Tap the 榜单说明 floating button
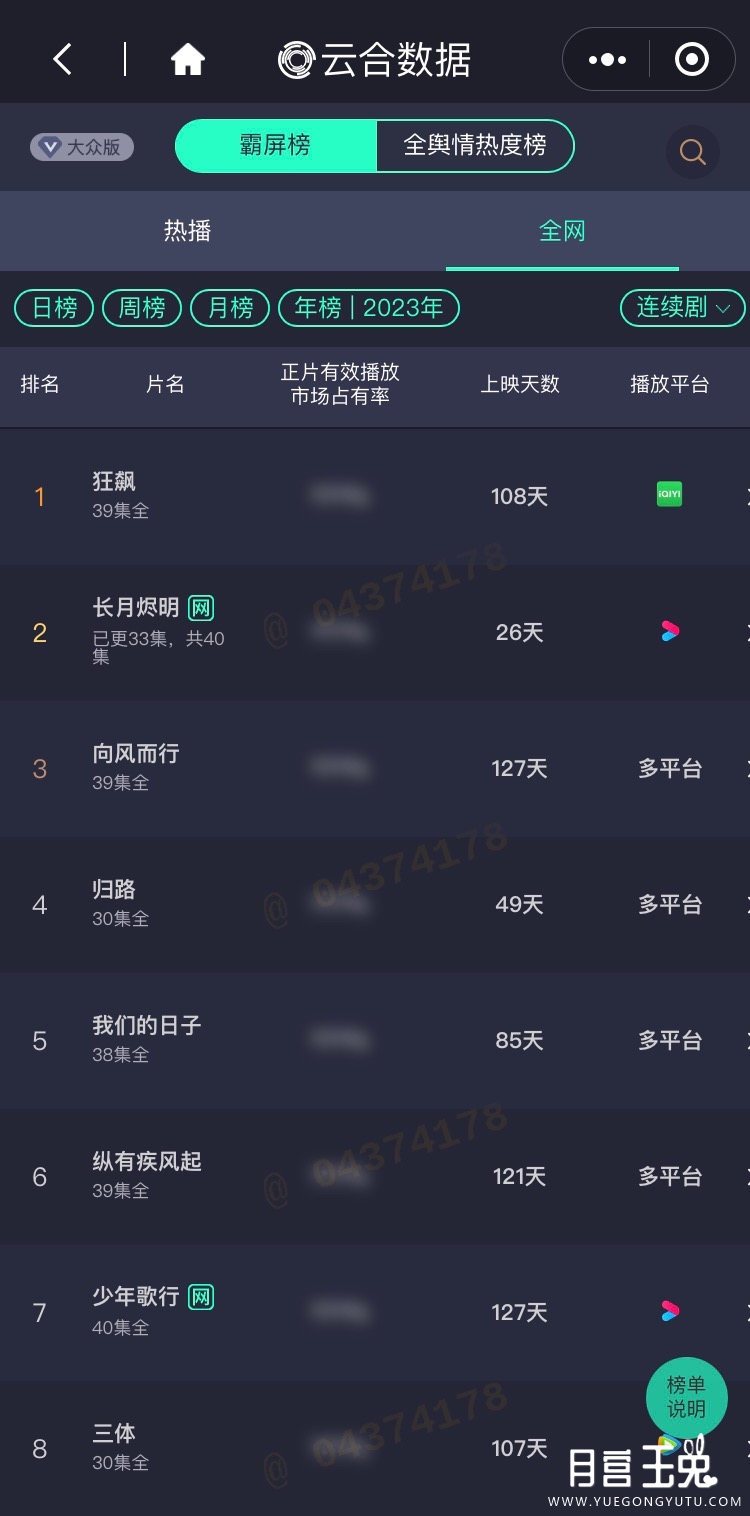The image size is (750, 1516). point(686,1397)
